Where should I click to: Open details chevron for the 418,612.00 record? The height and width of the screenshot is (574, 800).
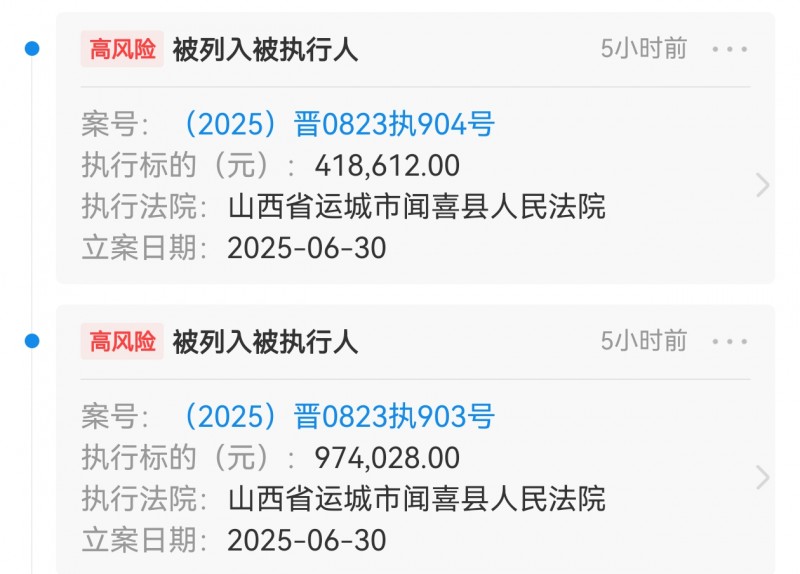pyautogui.click(x=762, y=185)
